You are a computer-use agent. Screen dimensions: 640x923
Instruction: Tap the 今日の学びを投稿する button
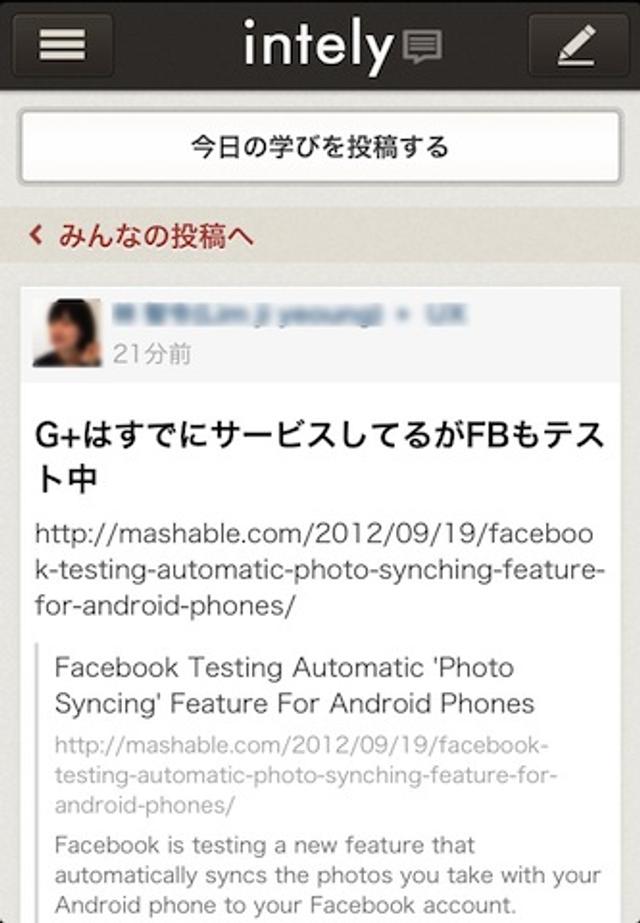click(320, 148)
